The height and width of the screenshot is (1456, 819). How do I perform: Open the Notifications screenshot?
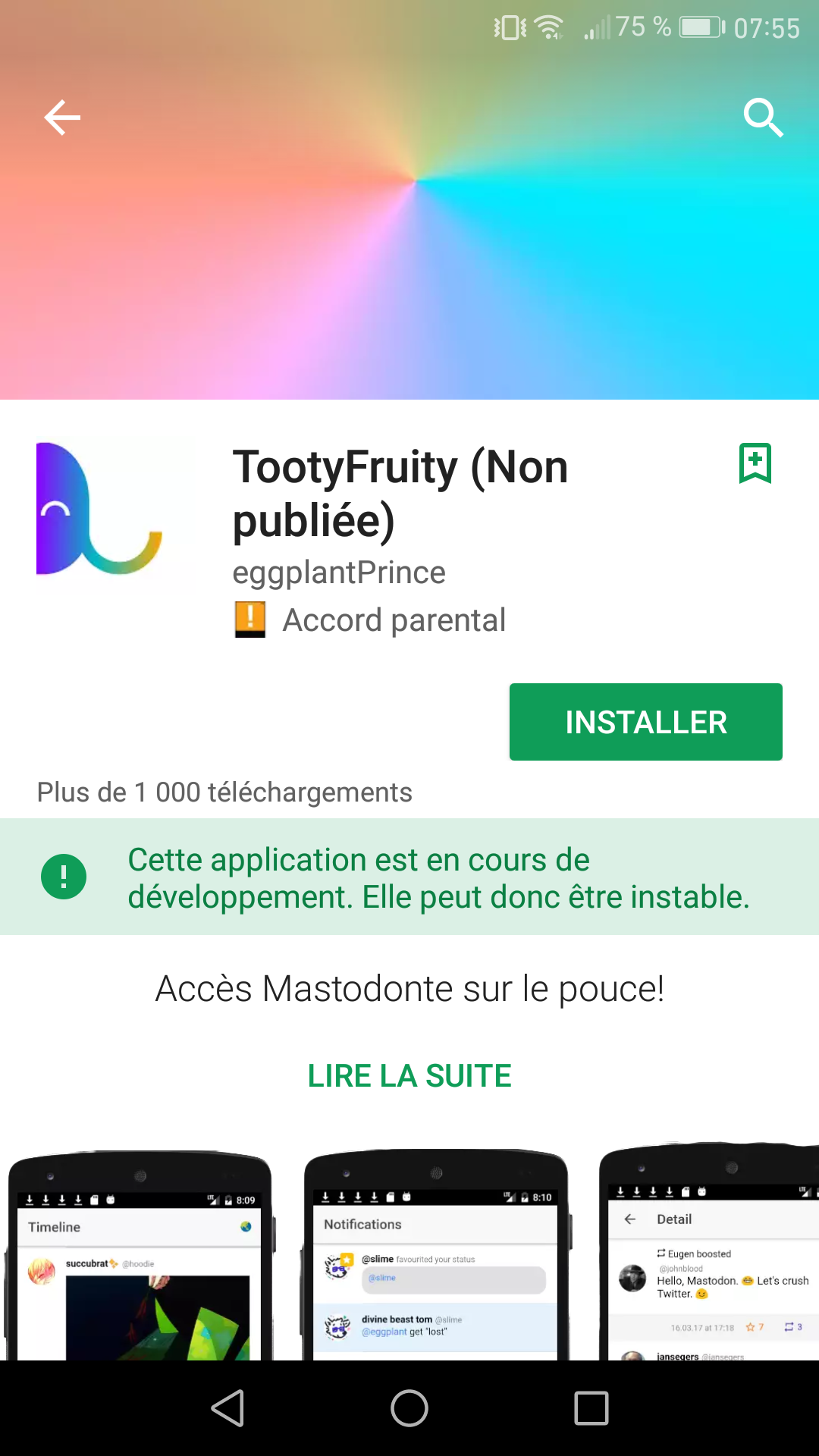pos(435,1259)
